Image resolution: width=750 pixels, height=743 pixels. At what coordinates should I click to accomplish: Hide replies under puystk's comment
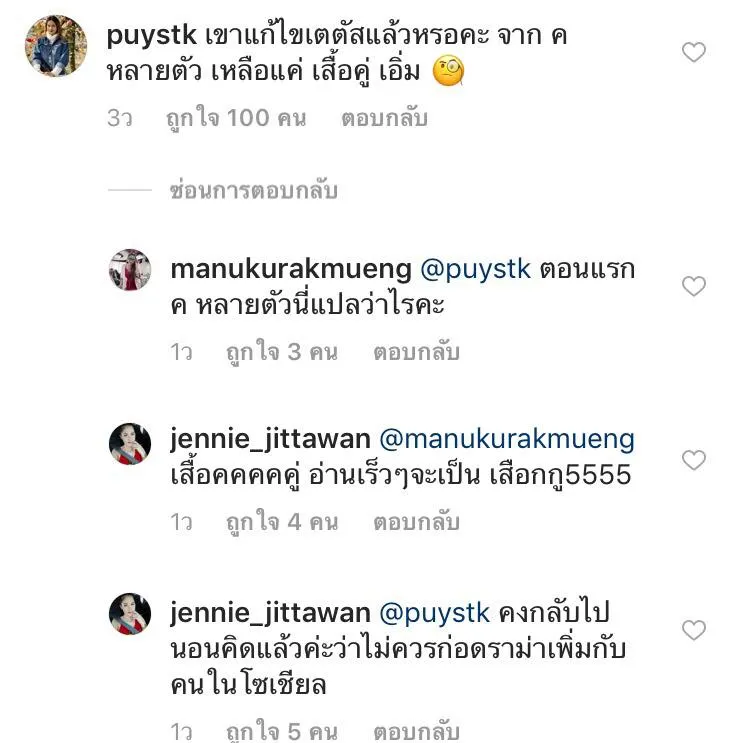pyautogui.click(x=254, y=190)
